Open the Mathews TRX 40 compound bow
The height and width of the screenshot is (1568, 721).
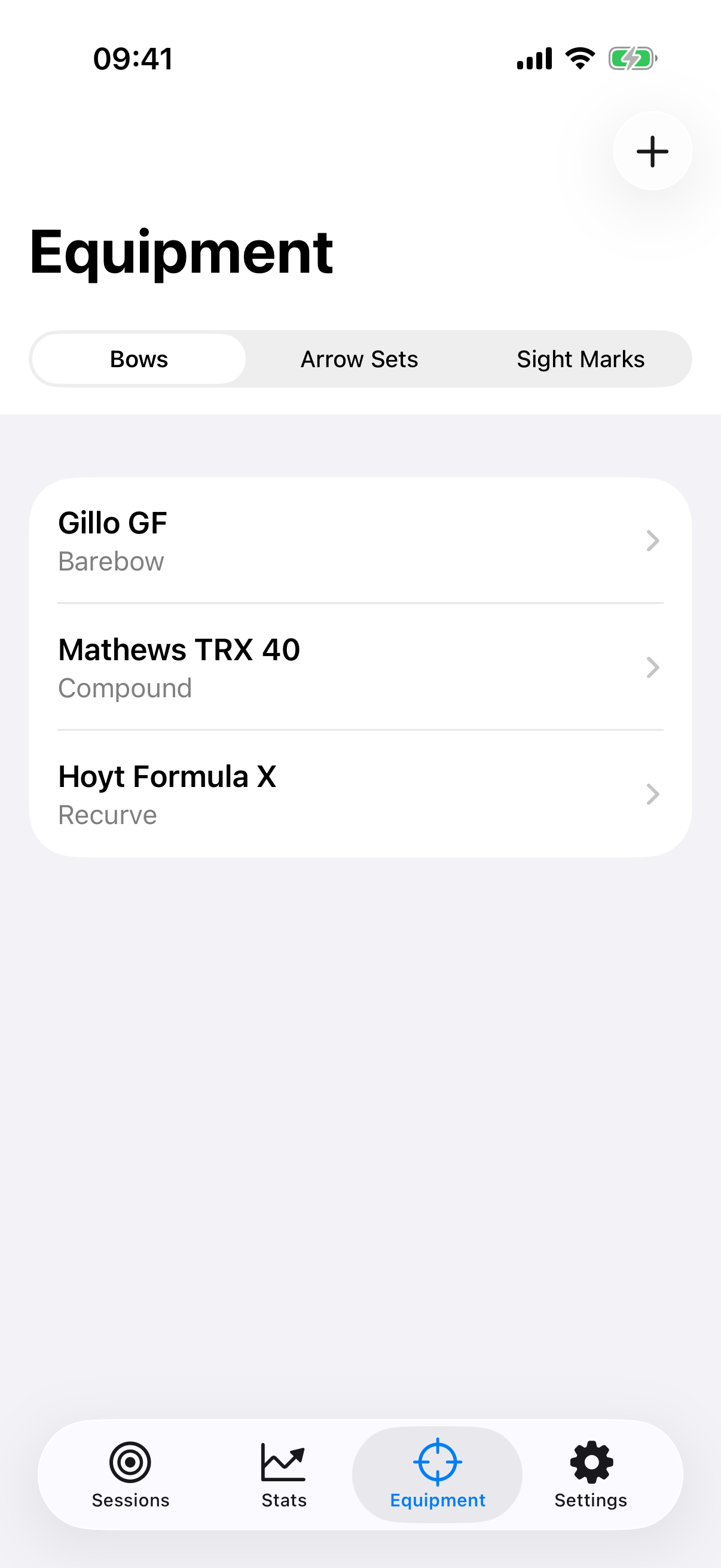(359, 667)
